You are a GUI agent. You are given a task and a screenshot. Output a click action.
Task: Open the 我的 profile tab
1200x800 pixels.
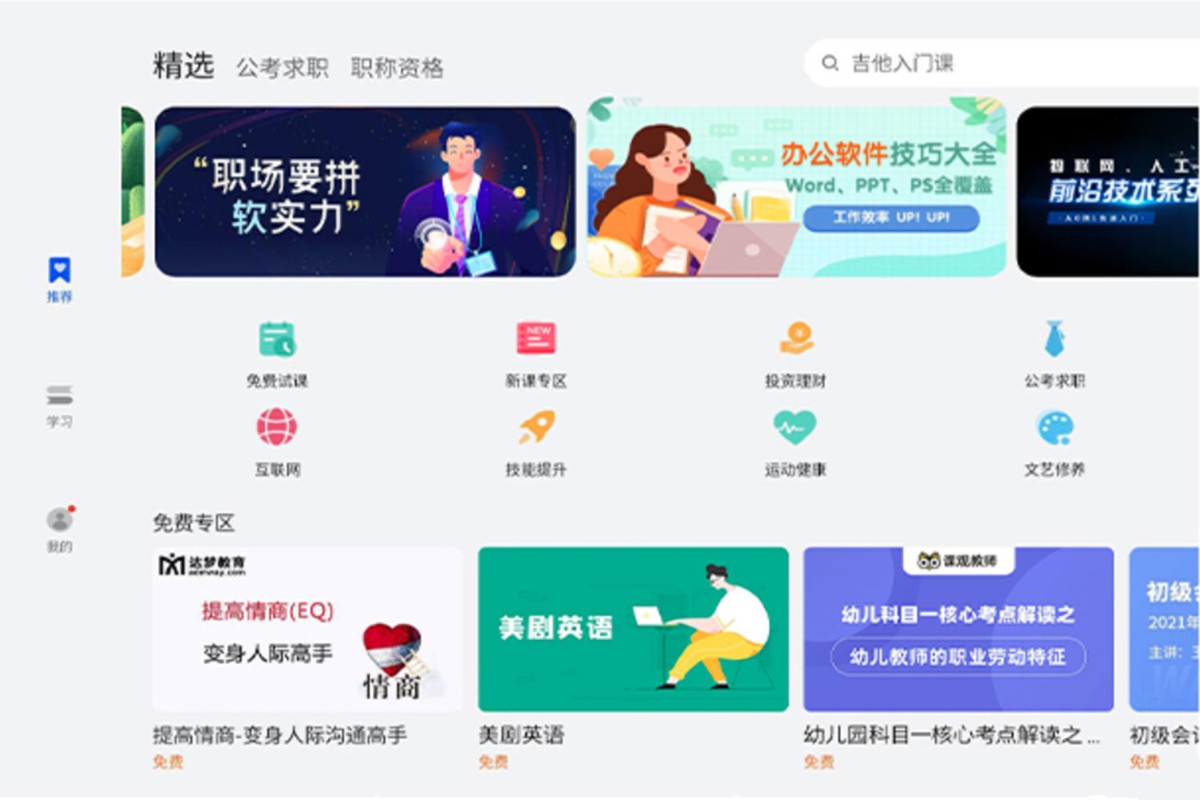[x=60, y=529]
